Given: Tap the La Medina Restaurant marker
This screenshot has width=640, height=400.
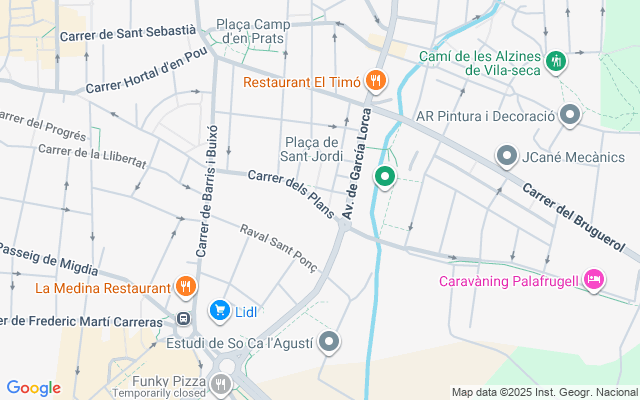Looking at the screenshot, I should (x=185, y=288).
